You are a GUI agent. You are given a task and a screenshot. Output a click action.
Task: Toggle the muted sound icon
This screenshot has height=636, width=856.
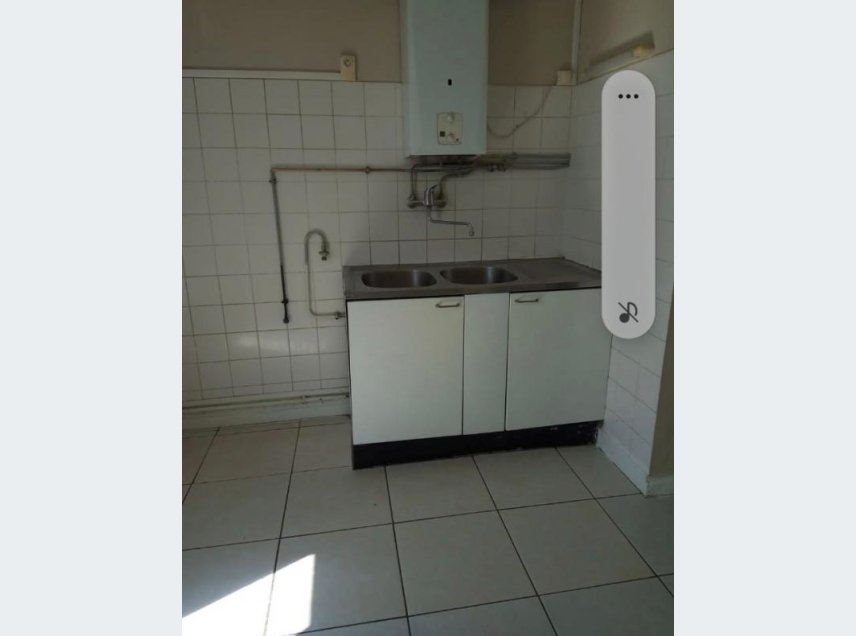click(627, 312)
